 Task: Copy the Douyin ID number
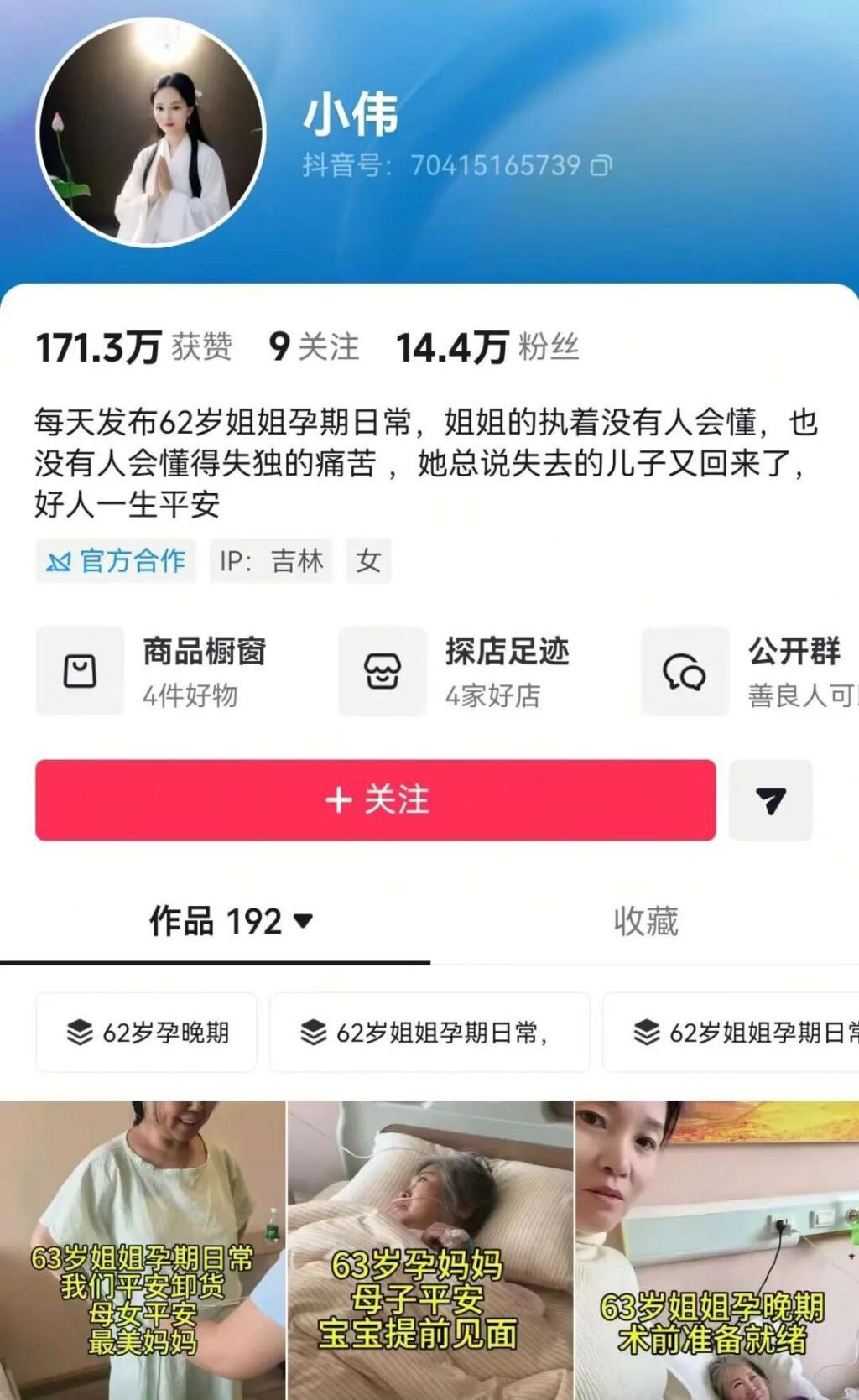point(601,166)
